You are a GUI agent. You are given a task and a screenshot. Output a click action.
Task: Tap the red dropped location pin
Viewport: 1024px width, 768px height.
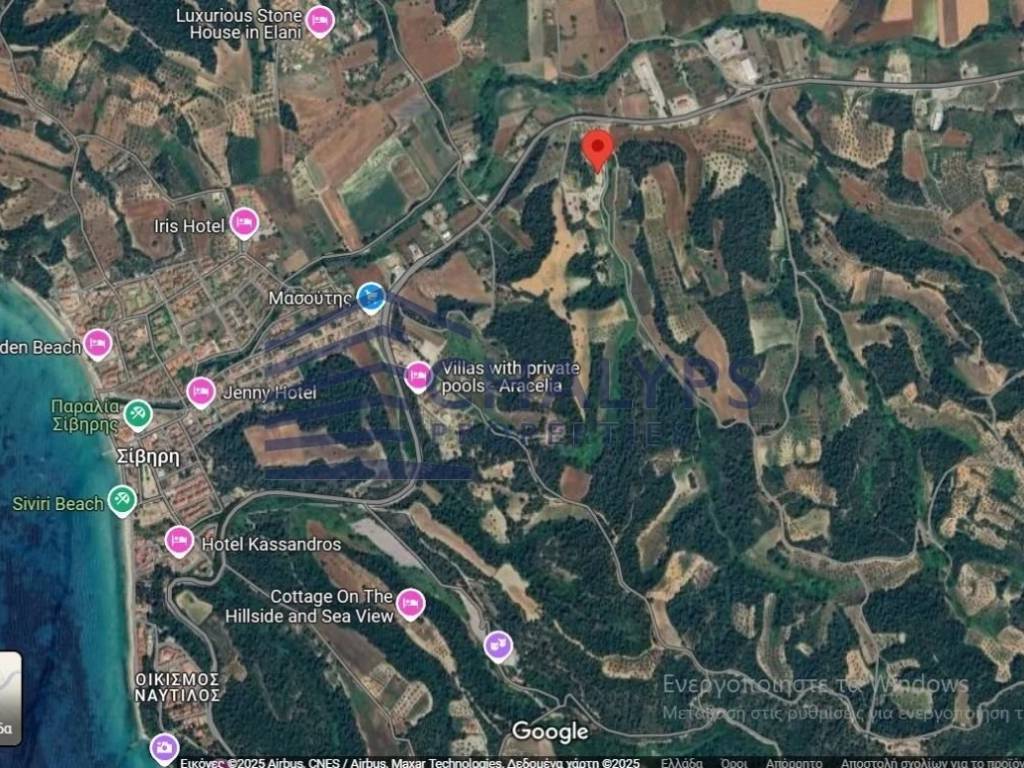click(x=597, y=151)
